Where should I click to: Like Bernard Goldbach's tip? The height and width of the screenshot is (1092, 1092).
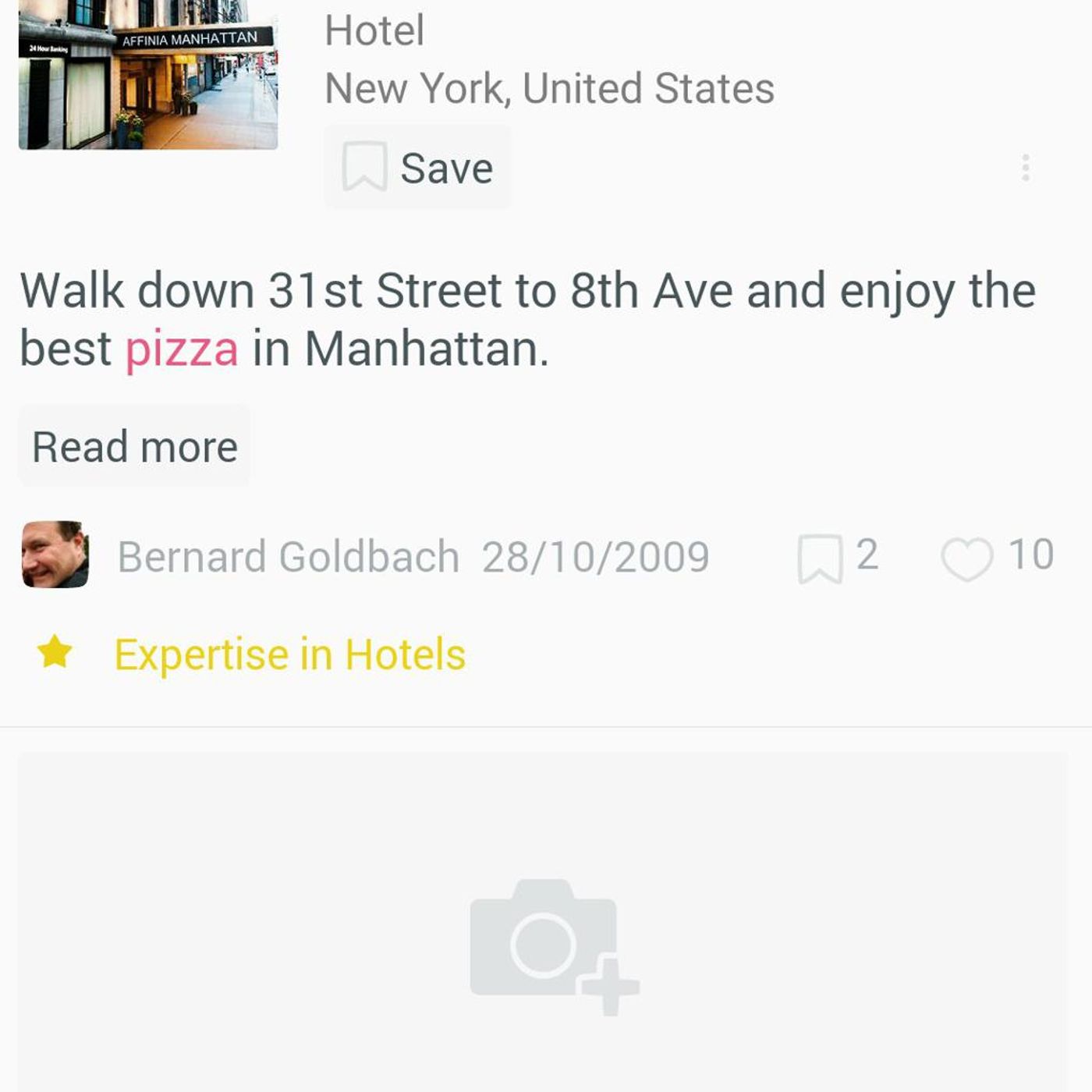coord(967,558)
